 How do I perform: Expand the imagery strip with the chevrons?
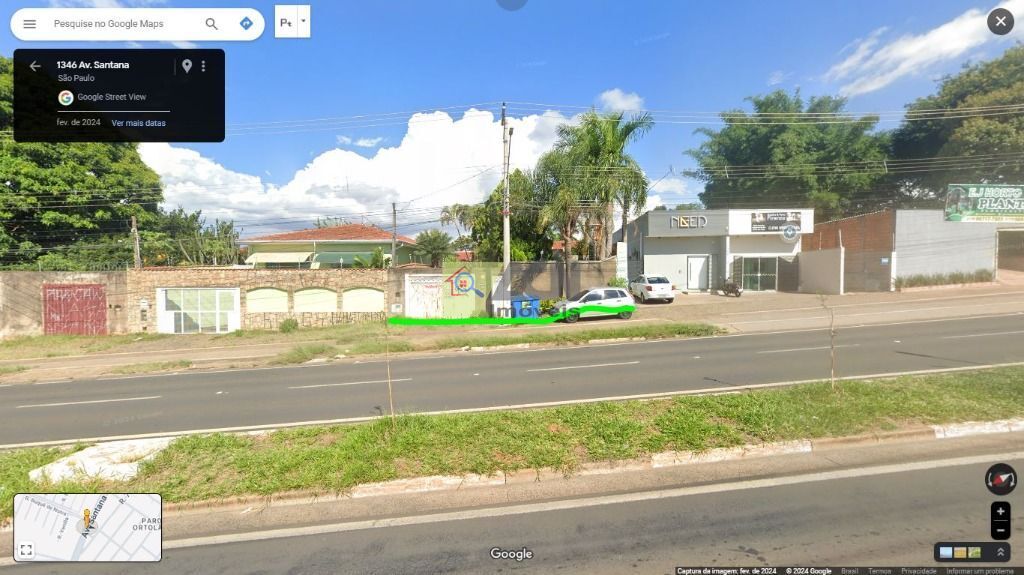click(1000, 552)
